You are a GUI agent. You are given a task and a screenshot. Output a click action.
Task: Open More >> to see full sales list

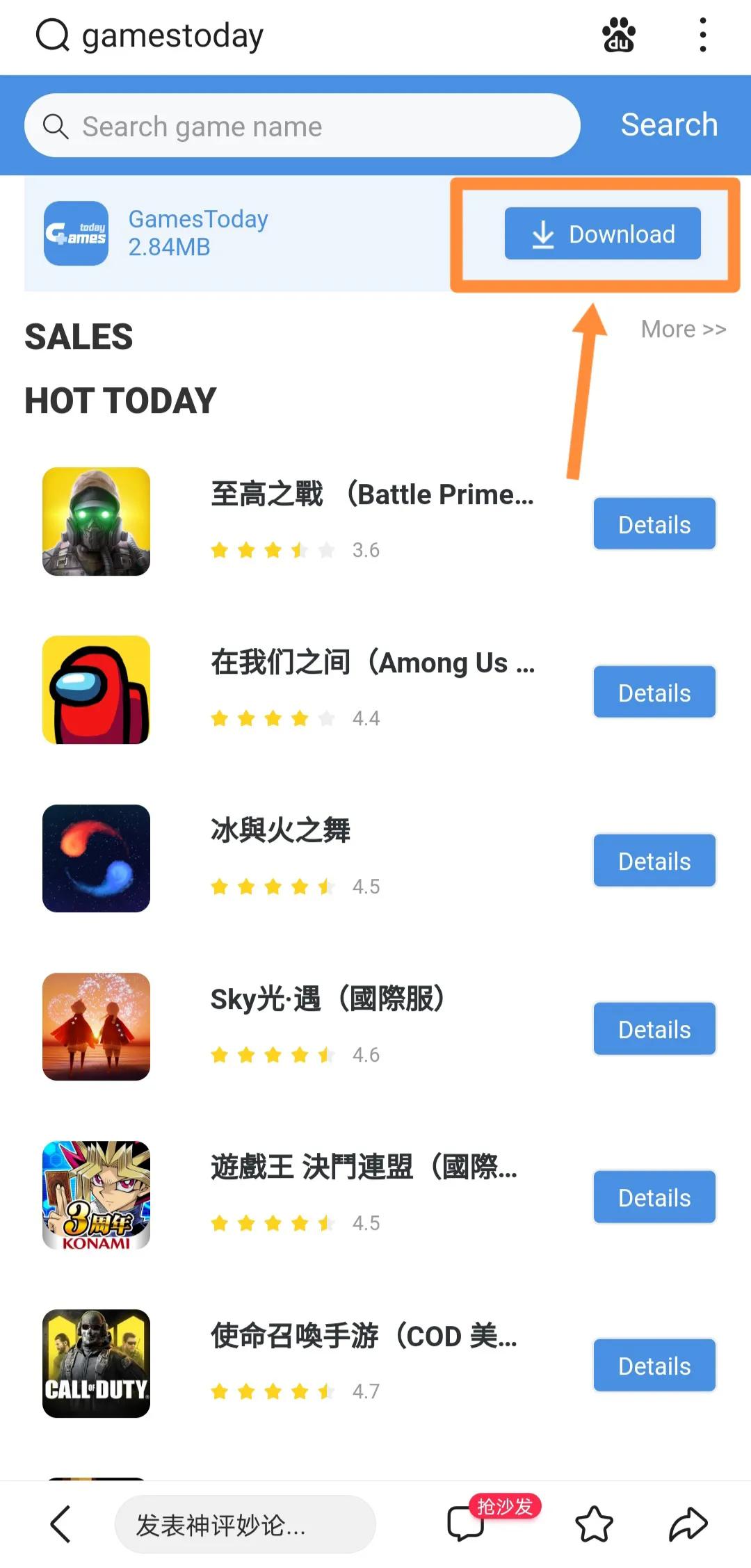coord(682,329)
